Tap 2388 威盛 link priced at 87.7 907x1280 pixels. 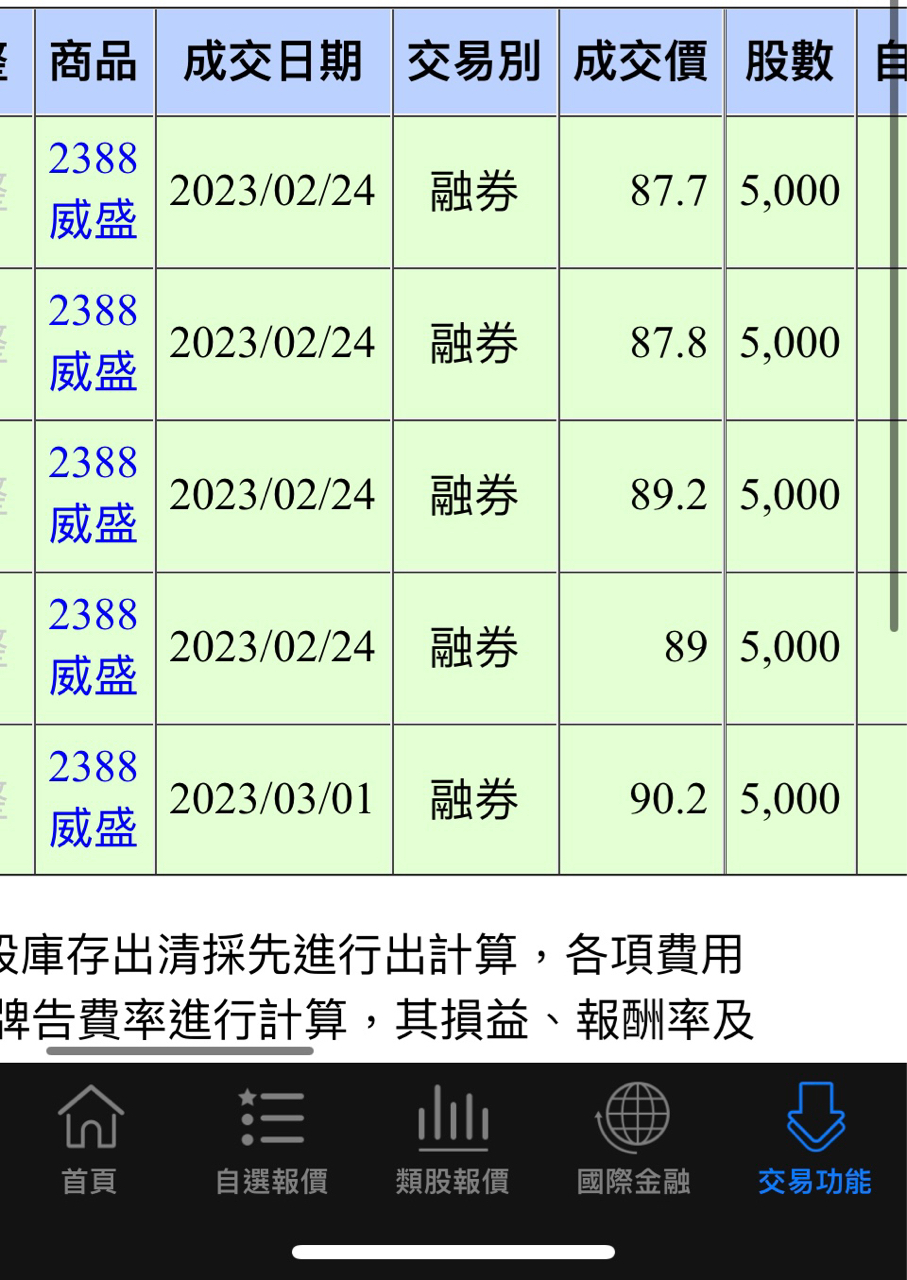pos(93,191)
